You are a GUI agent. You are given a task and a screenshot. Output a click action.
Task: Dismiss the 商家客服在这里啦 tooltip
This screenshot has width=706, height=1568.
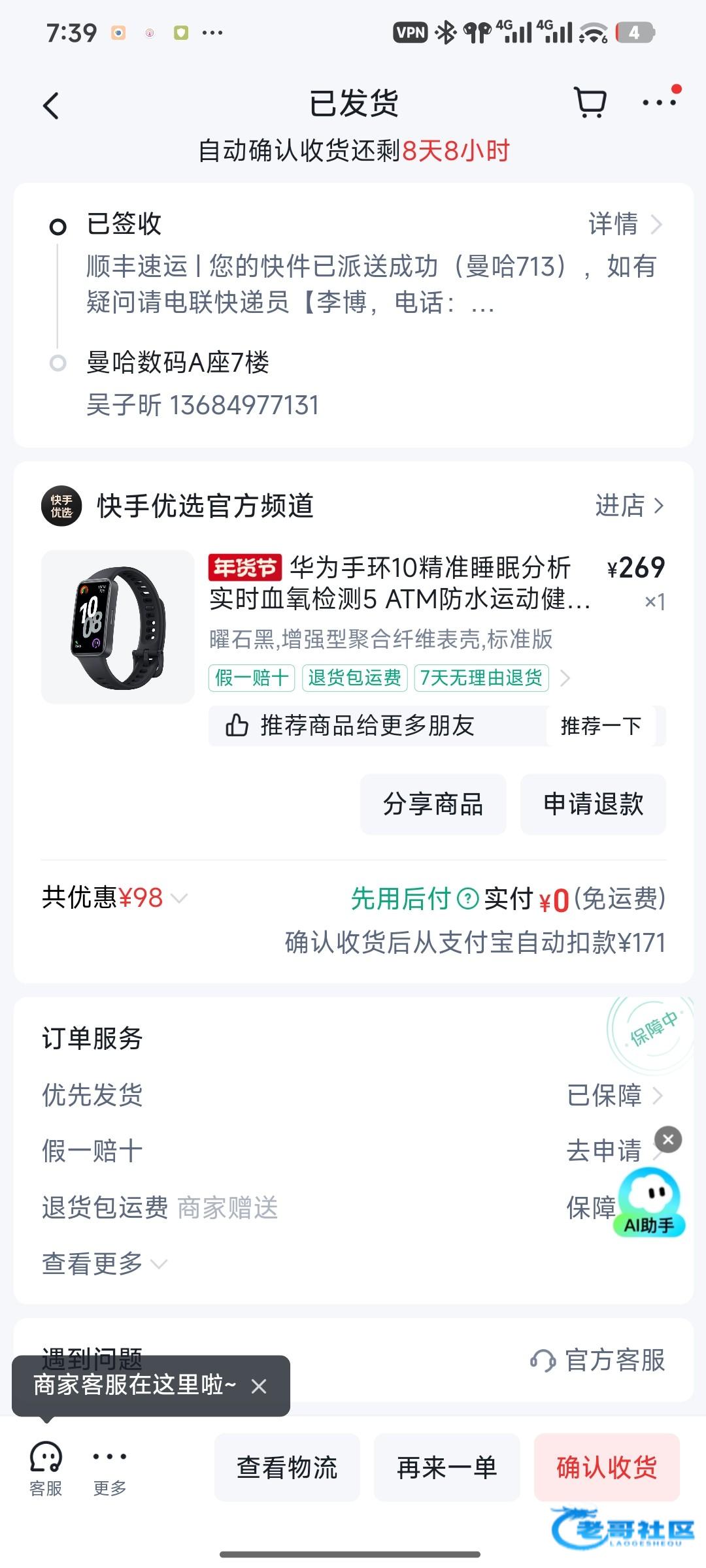259,1386
